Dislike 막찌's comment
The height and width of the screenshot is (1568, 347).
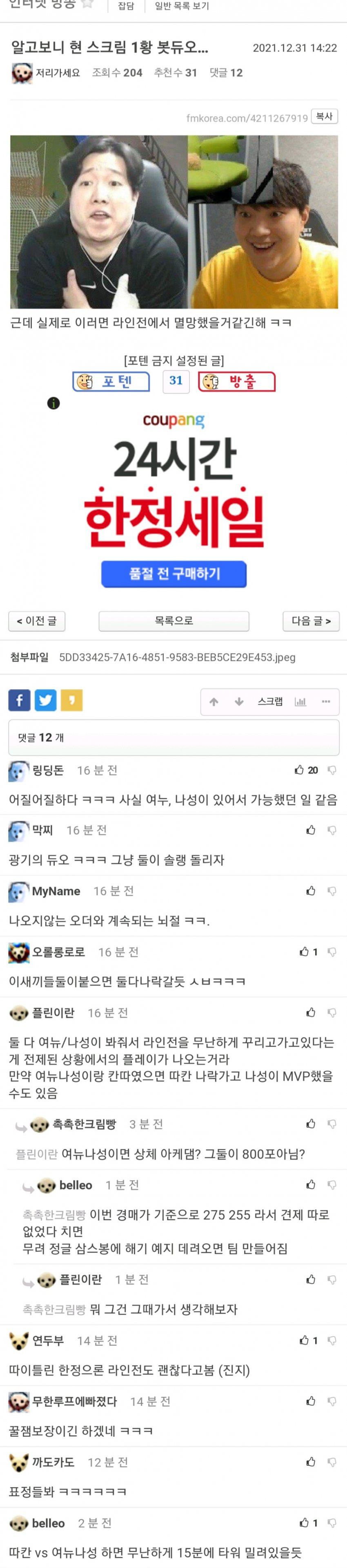tap(332, 830)
